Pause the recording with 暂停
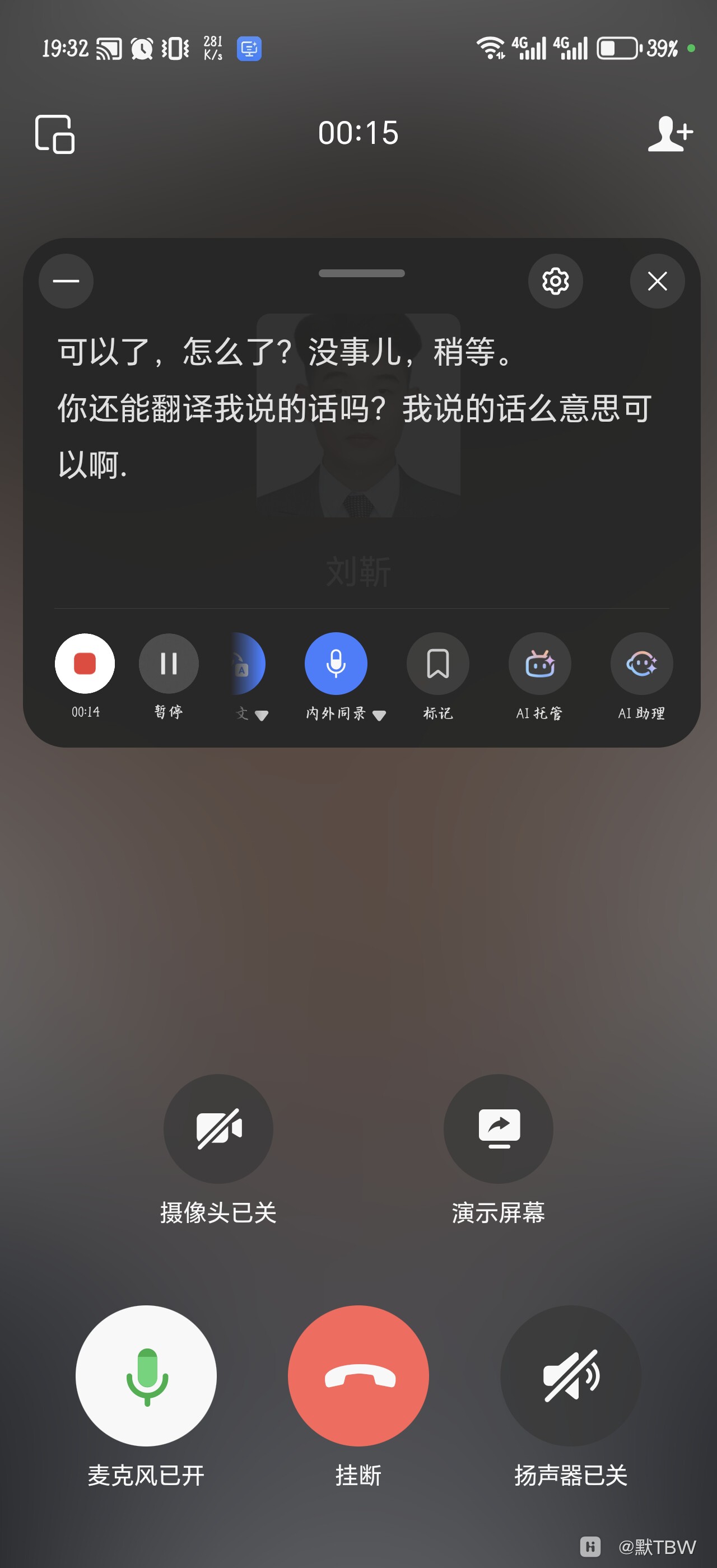The image size is (717, 1568). coord(169,664)
